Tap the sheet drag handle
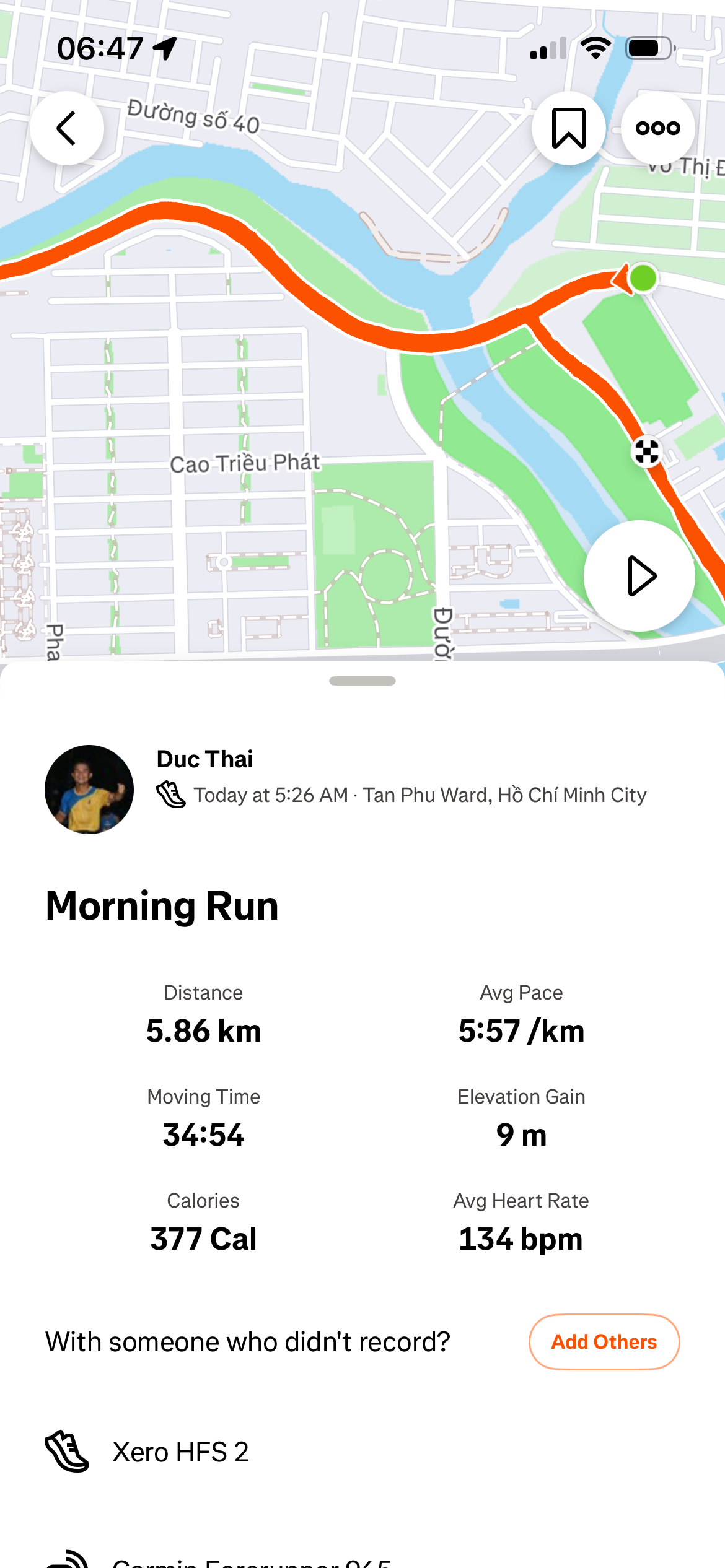This screenshot has height=1568, width=725. coord(362,681)
